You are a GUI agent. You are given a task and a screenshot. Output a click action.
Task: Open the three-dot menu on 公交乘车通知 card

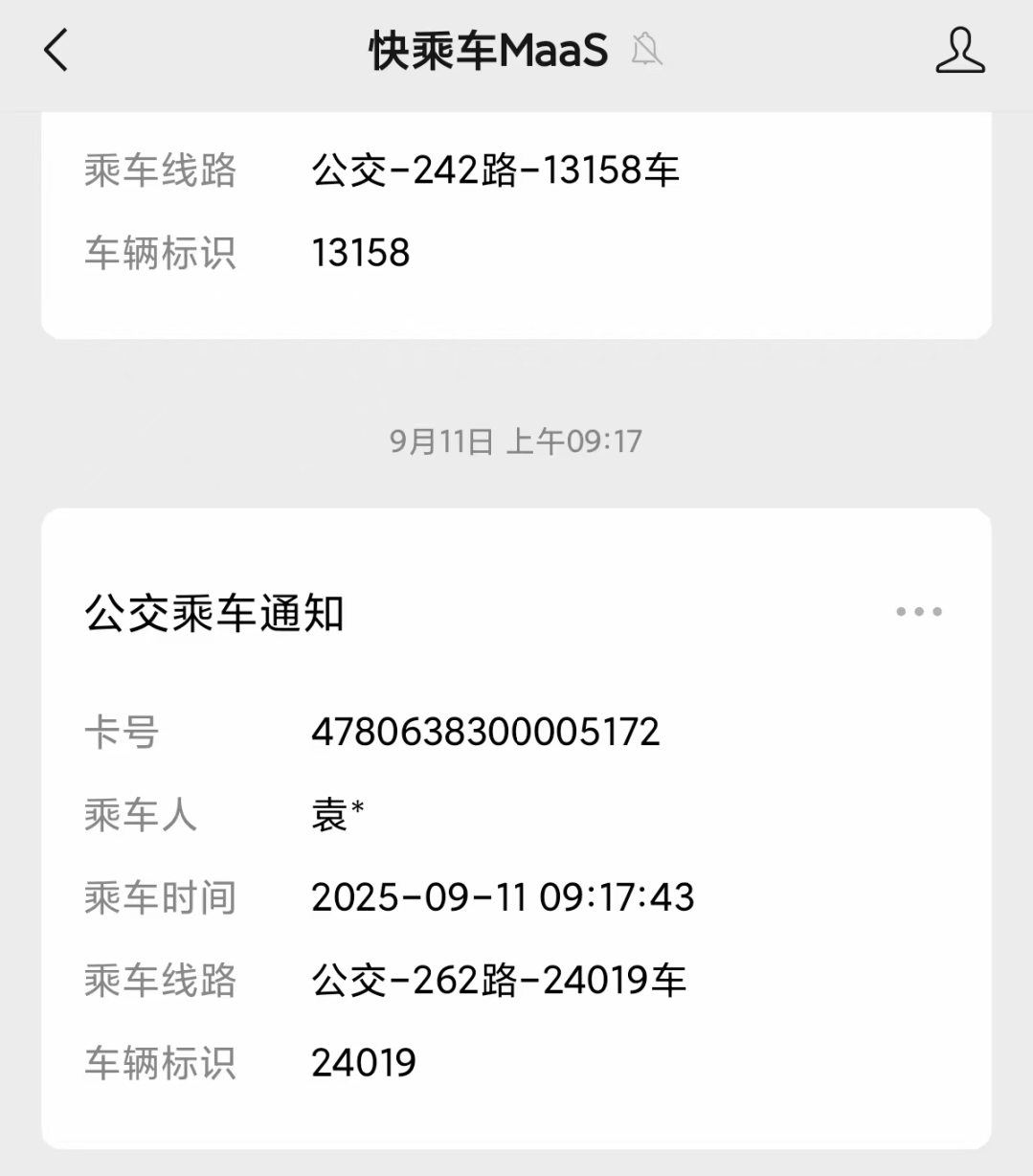[x=918, y=611]
